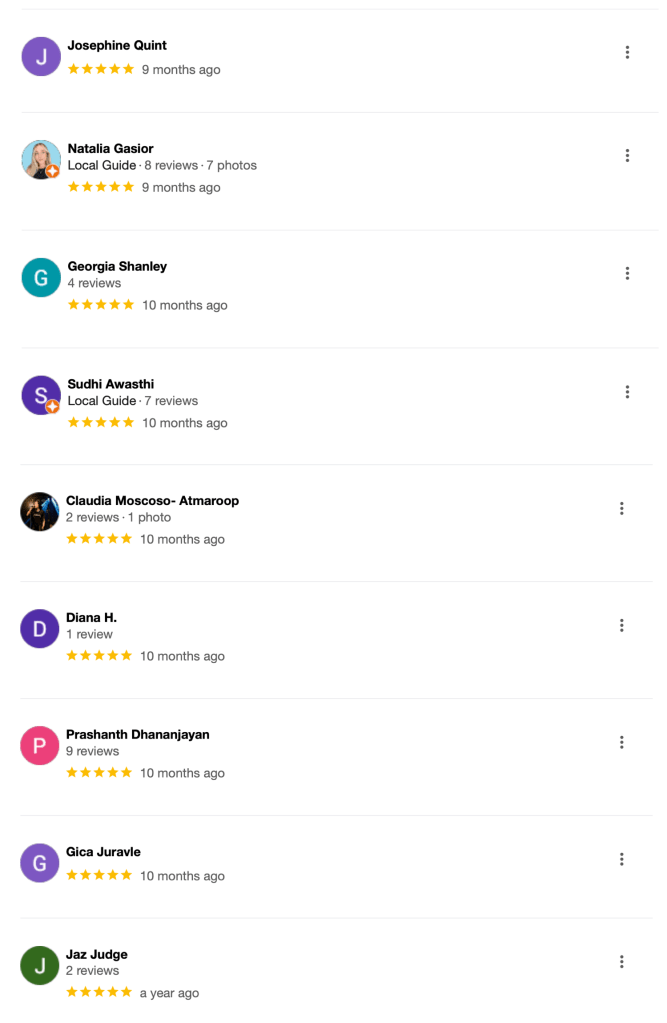The image size is (667, 1023).
Task: Open more options for Jaz Judge's review
Action: 621,962
